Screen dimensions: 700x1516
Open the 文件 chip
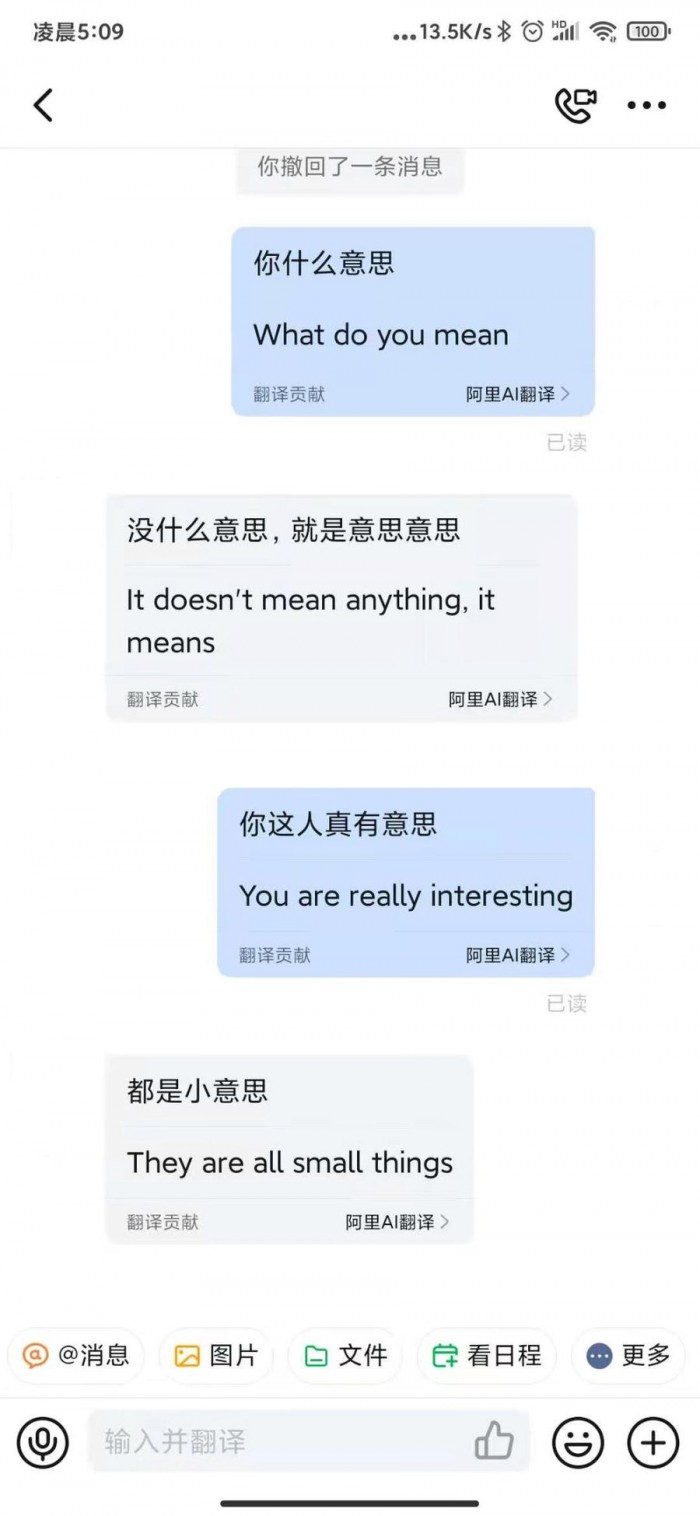345,1355
